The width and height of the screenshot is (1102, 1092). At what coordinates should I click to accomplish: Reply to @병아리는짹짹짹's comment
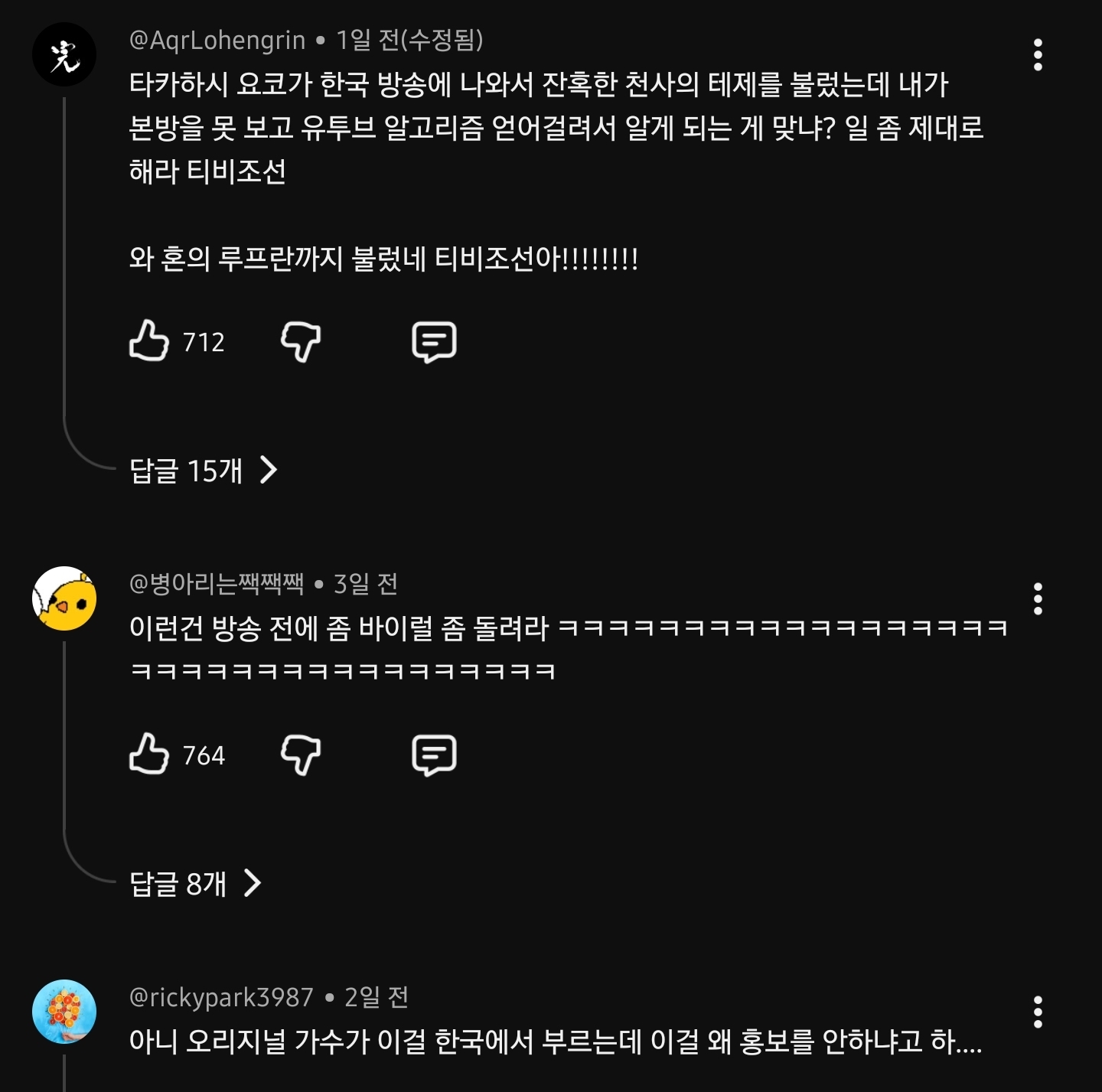pos(434,755)
